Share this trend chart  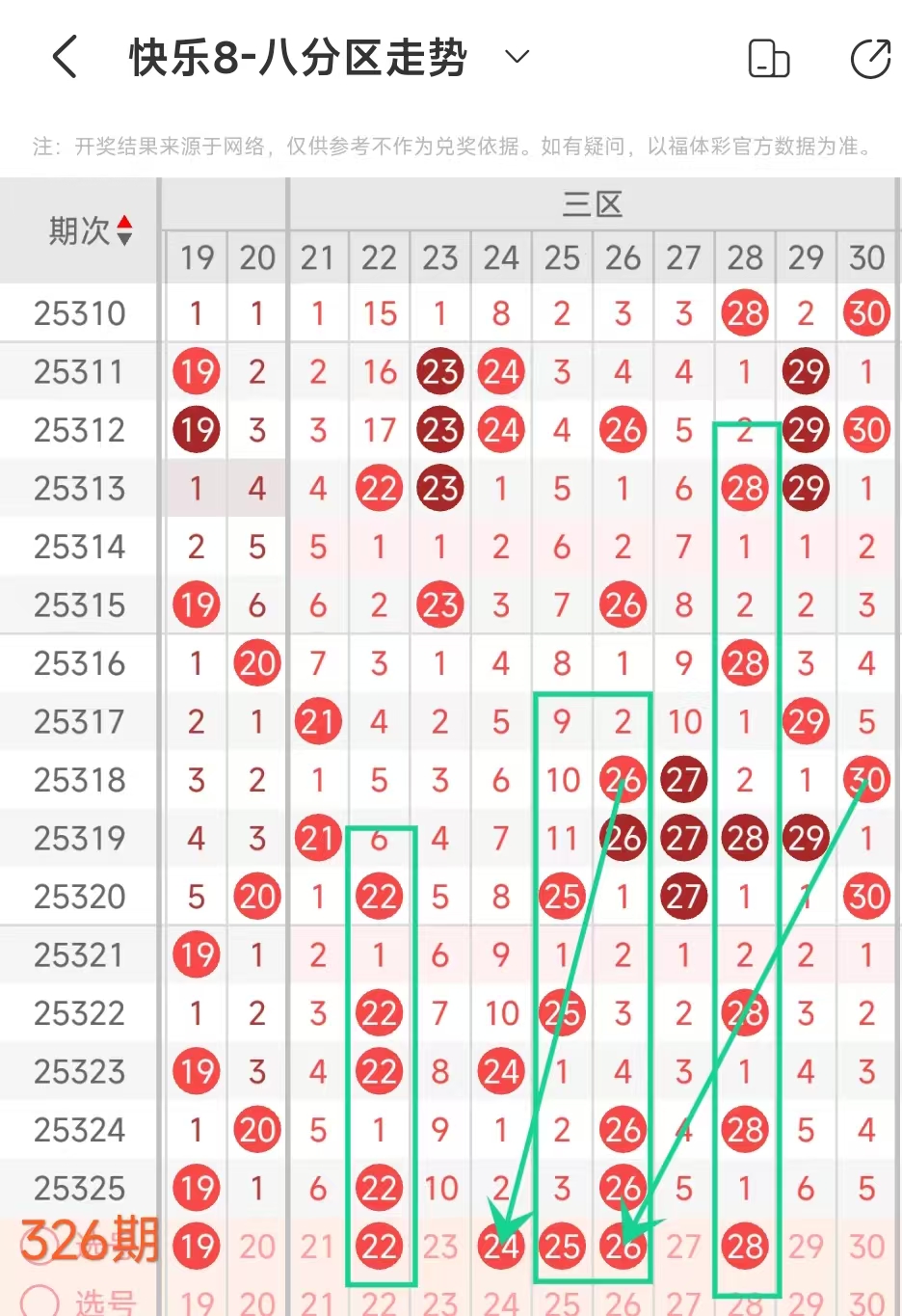870,59
